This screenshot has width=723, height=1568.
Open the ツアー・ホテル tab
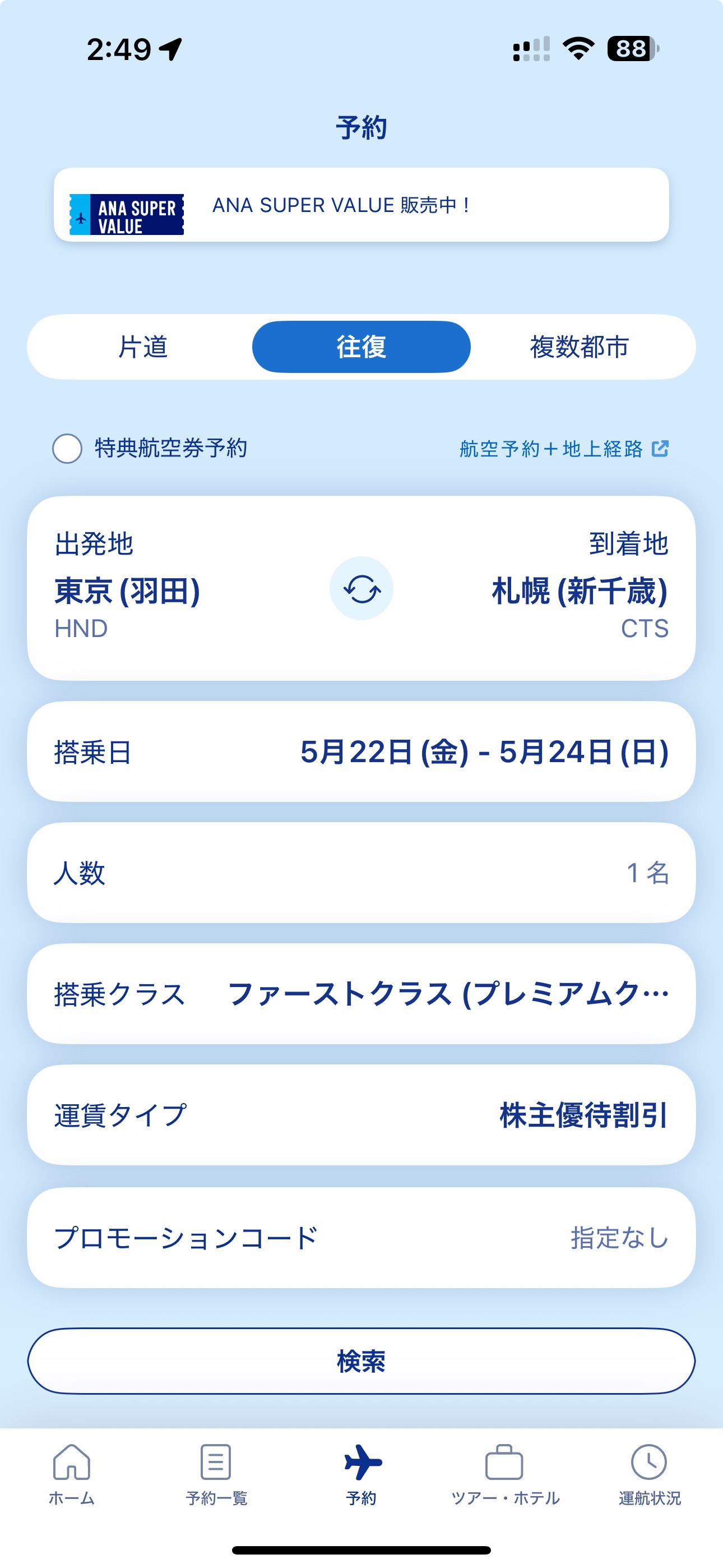504,1474
